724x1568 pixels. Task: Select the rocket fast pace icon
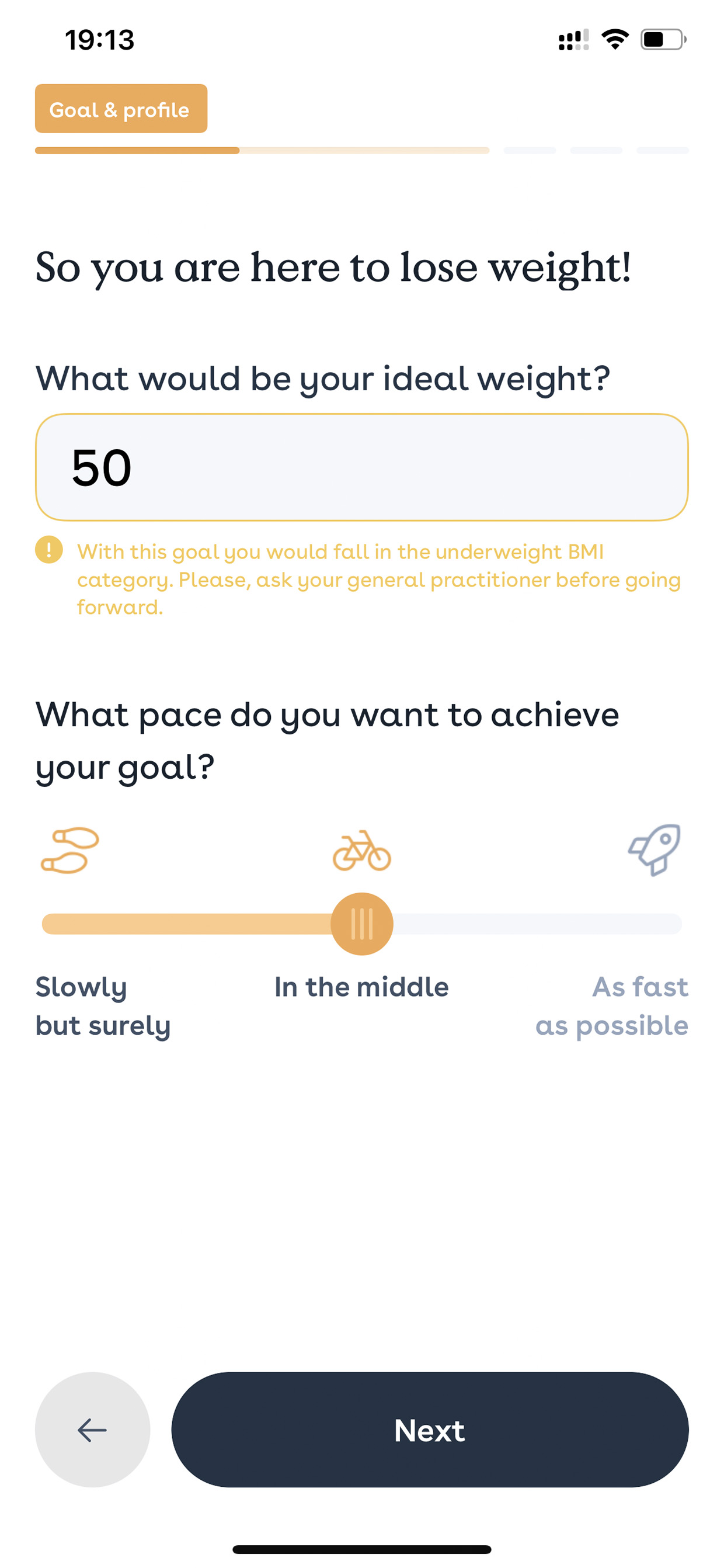(x=655, y=850)
